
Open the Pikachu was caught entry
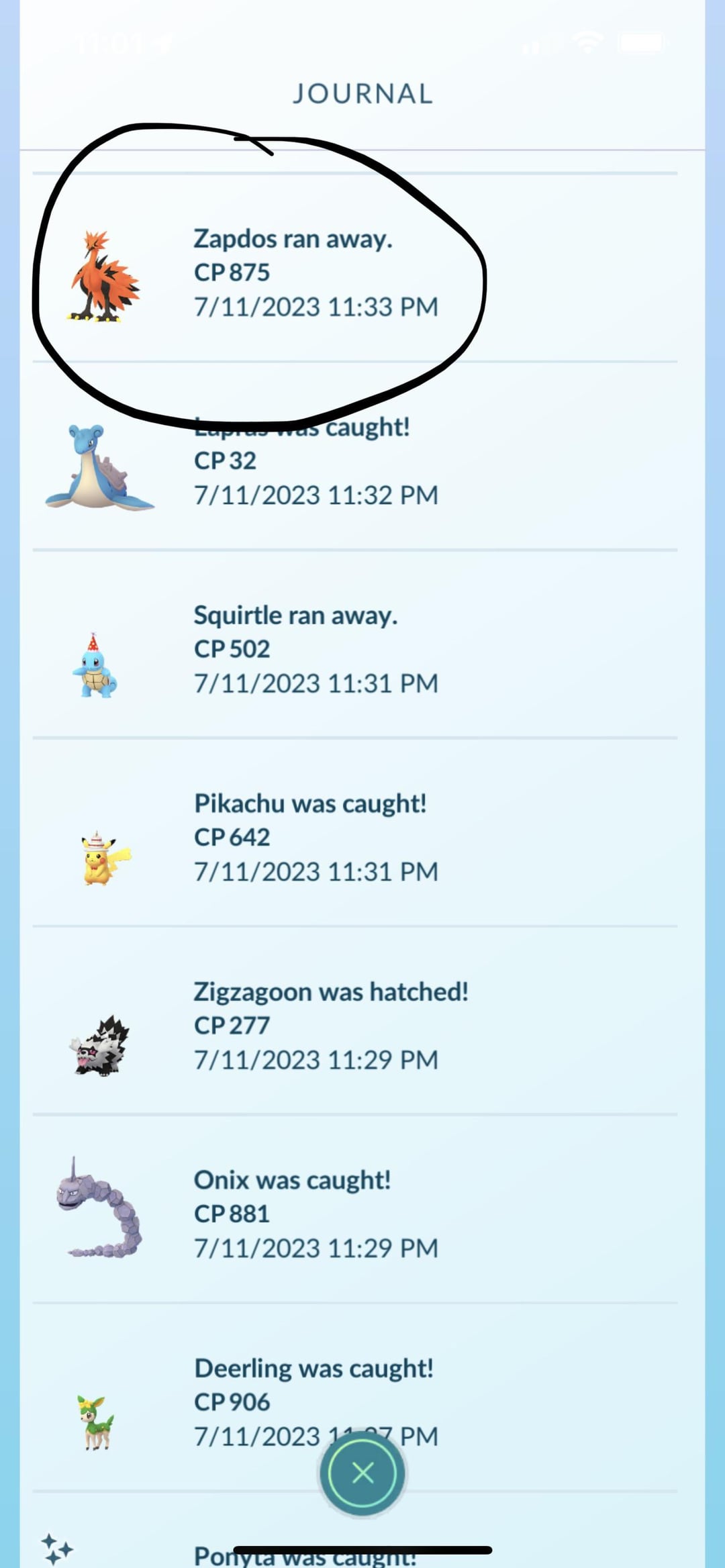[316, 837]
